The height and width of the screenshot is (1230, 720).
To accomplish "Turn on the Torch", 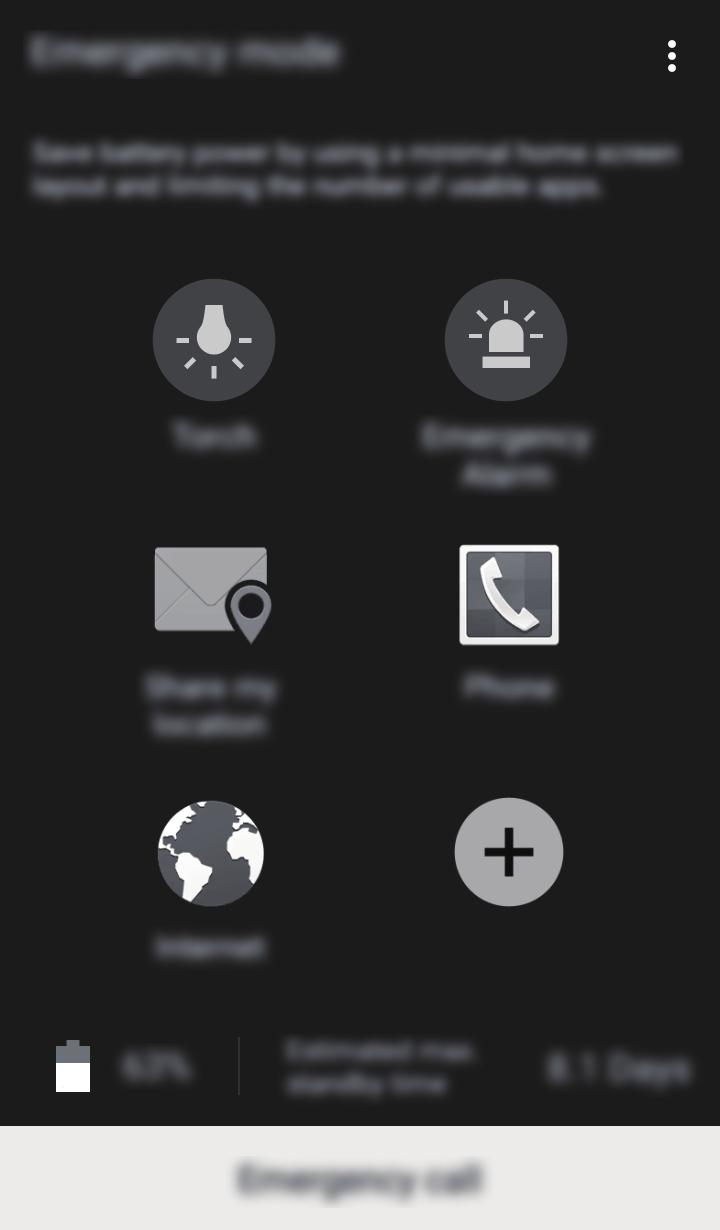I will click(x=214, y=340).
